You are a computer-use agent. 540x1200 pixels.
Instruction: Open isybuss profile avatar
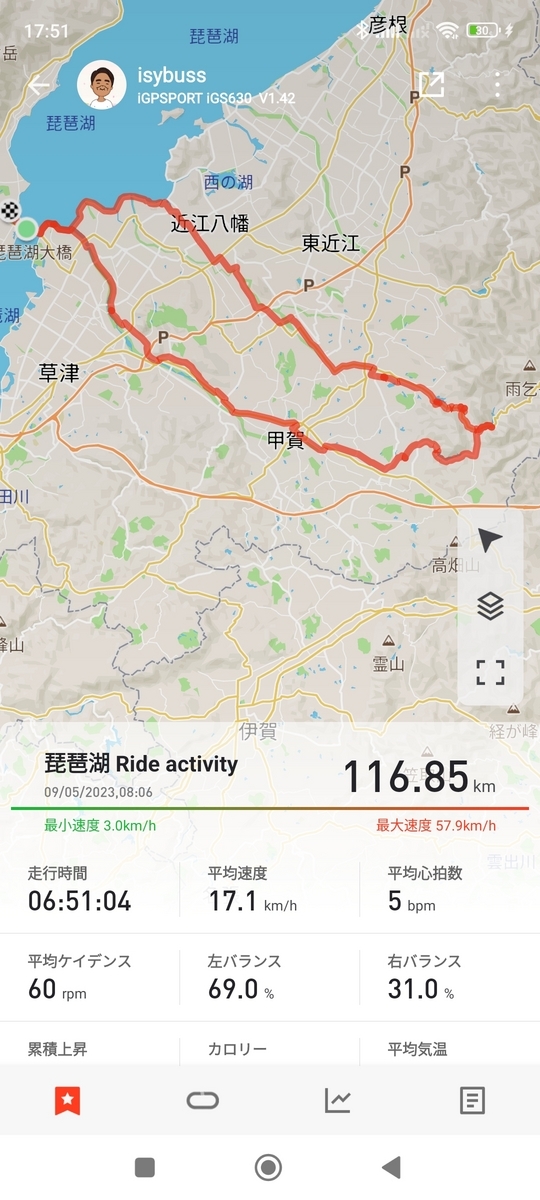coord(101,85)
